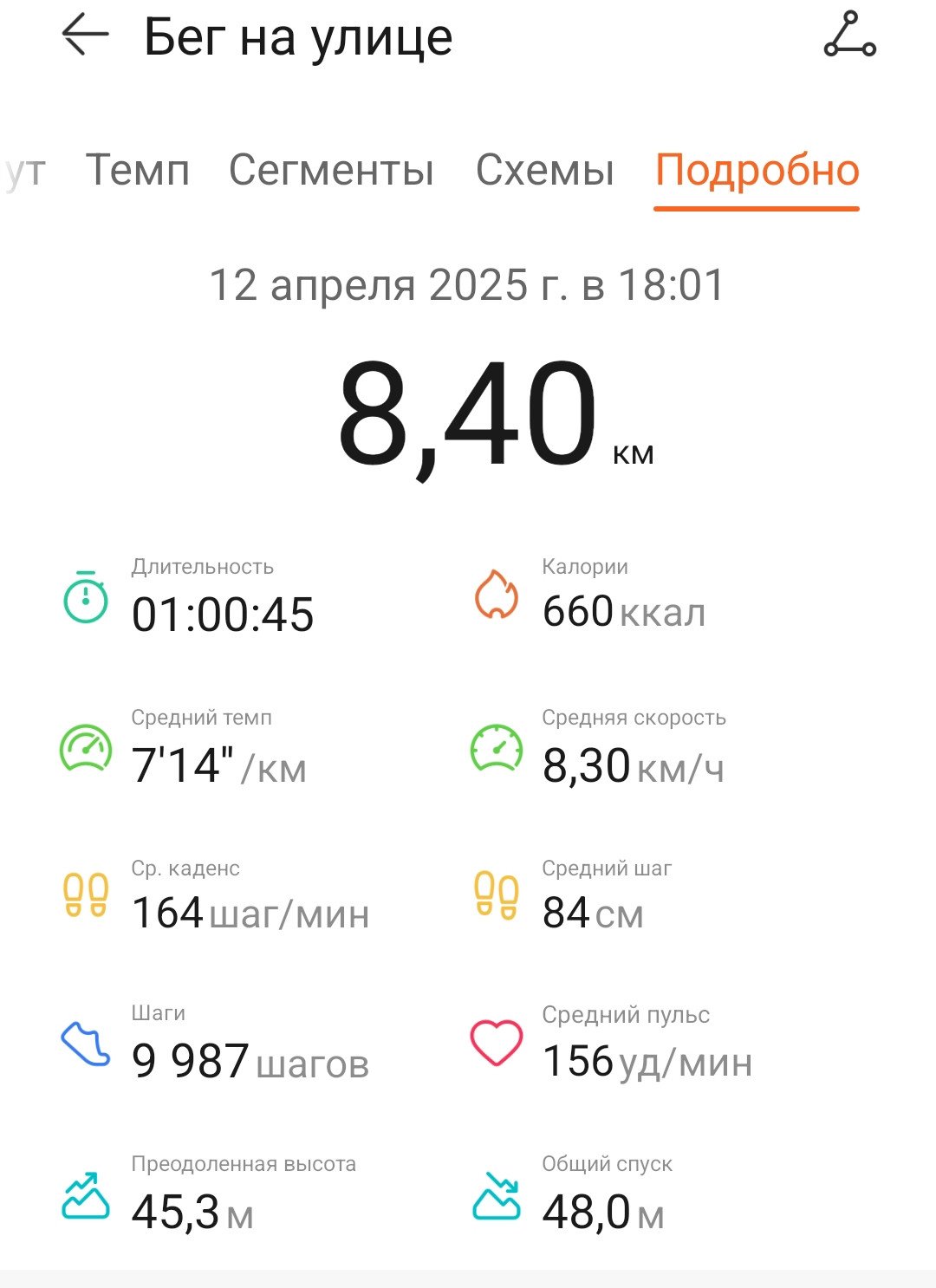The height and width of the screenshot is (1288, 936).
Task: Switch to the Темп tab
Action: 138,170
